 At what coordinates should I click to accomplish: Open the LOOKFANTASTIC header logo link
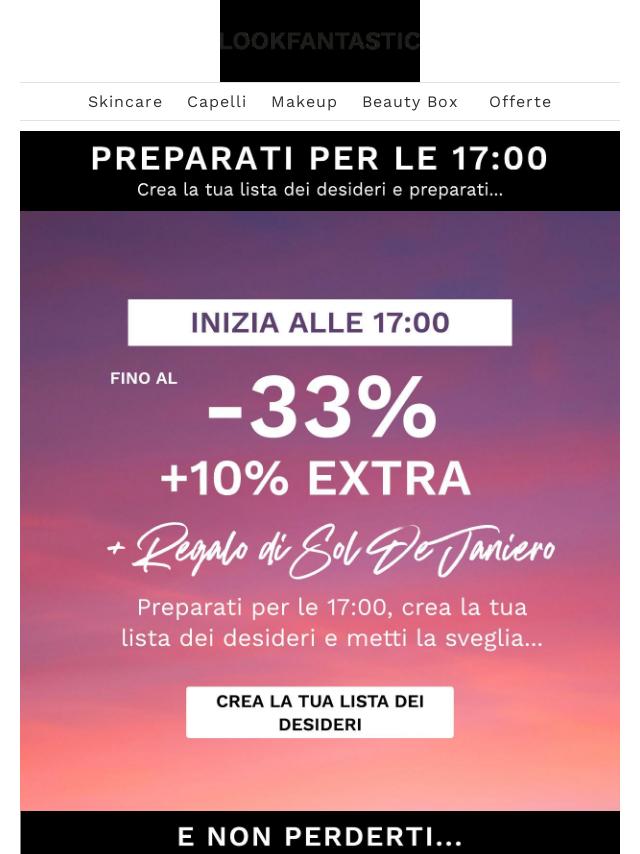coord(320,41)
